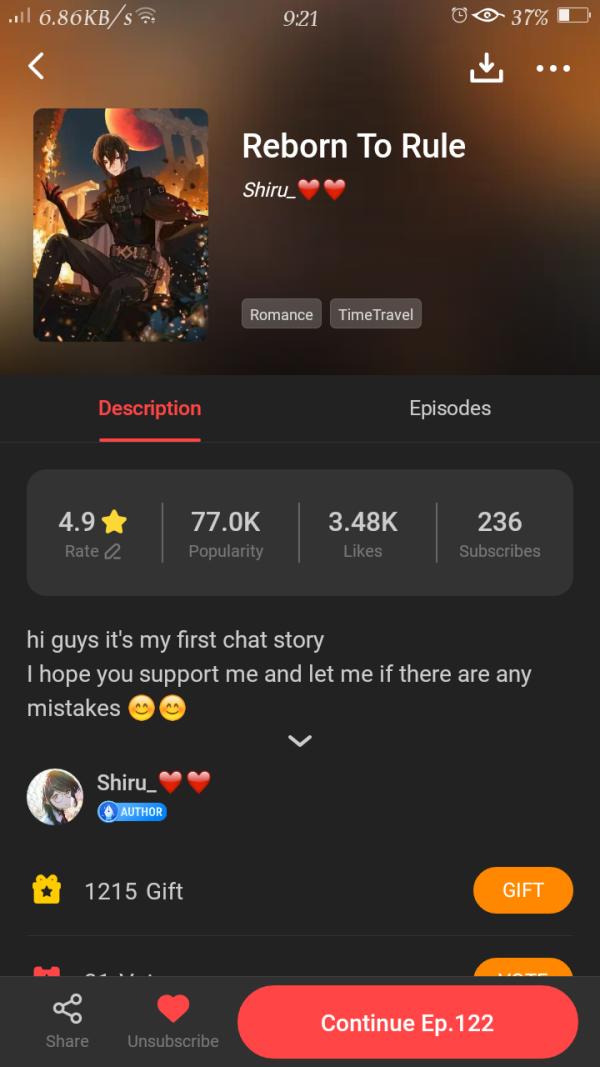Open the Reborn To Rule cover image
This screenshot has height=1067, width=600.
click(121, 225)
